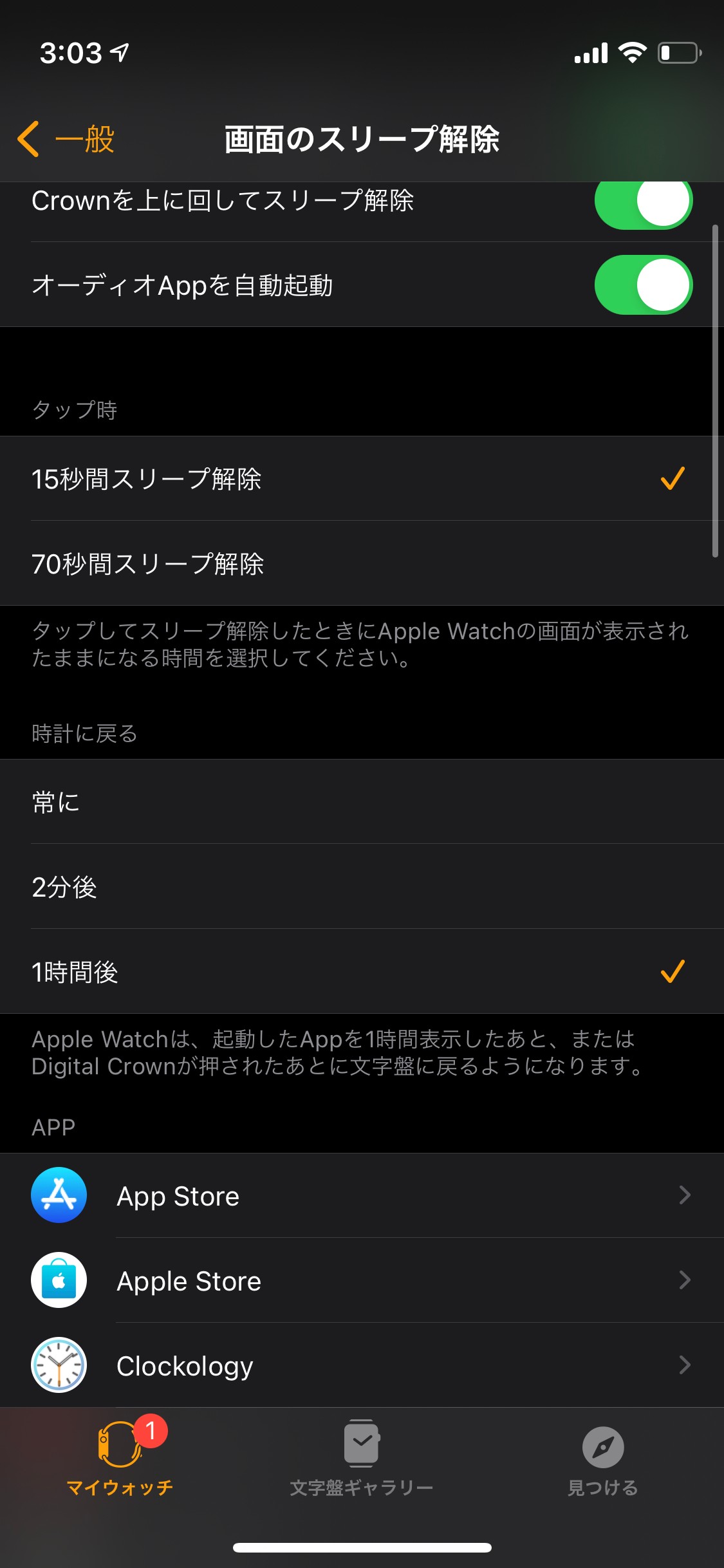
Task: Open Clockology settings row
Action: pyautogui.click(x=360, y=1366)
